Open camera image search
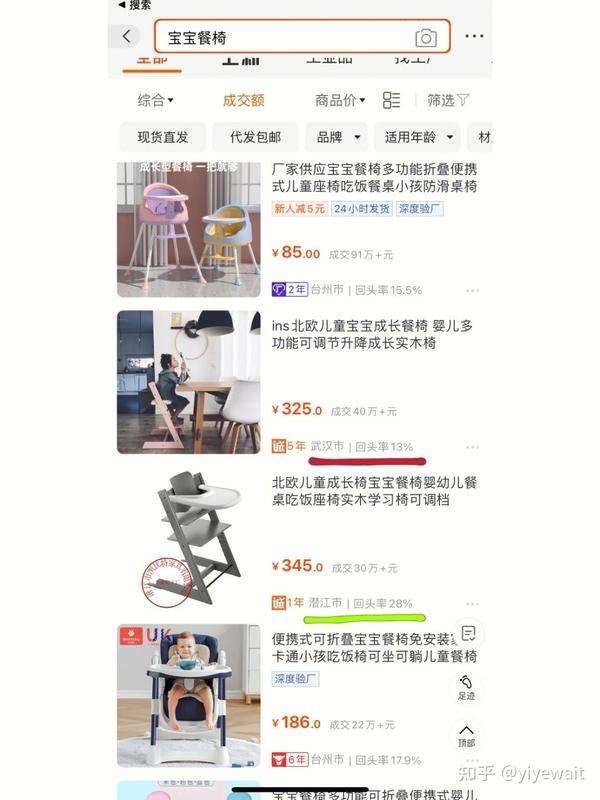 pos(425,38)
